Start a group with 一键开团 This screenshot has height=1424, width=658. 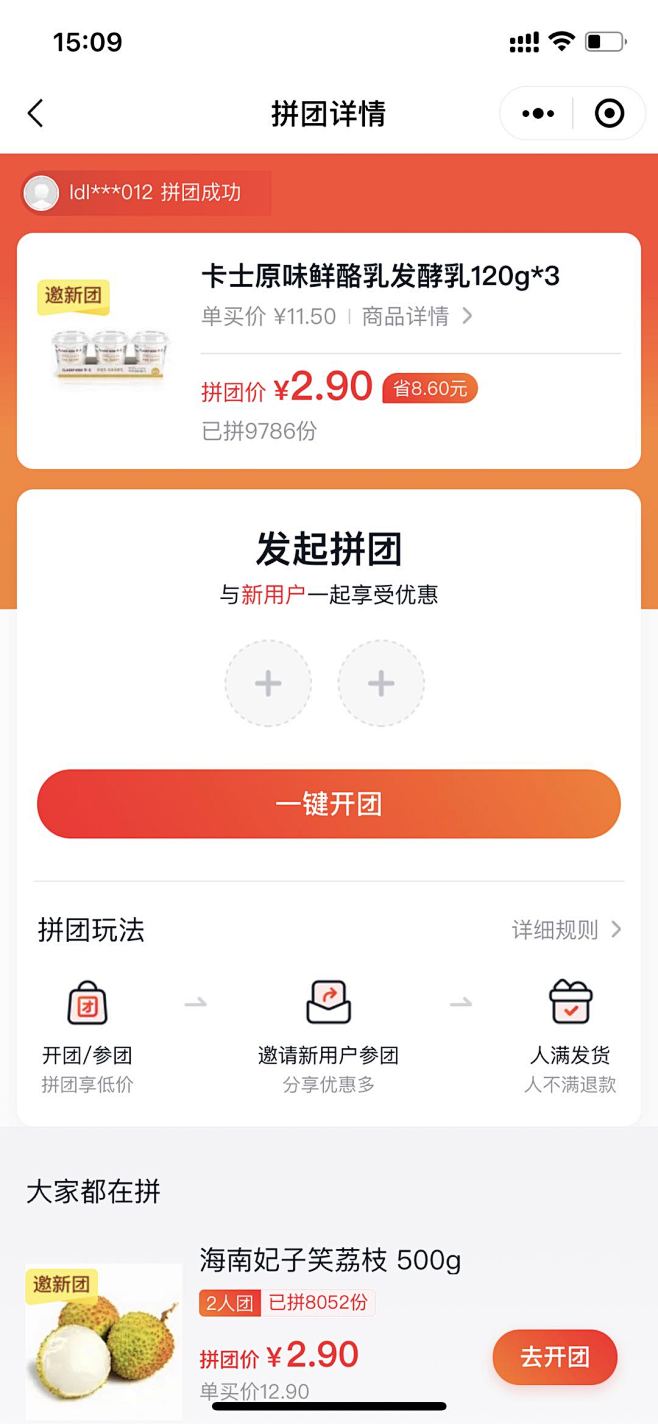click(329, 804)
